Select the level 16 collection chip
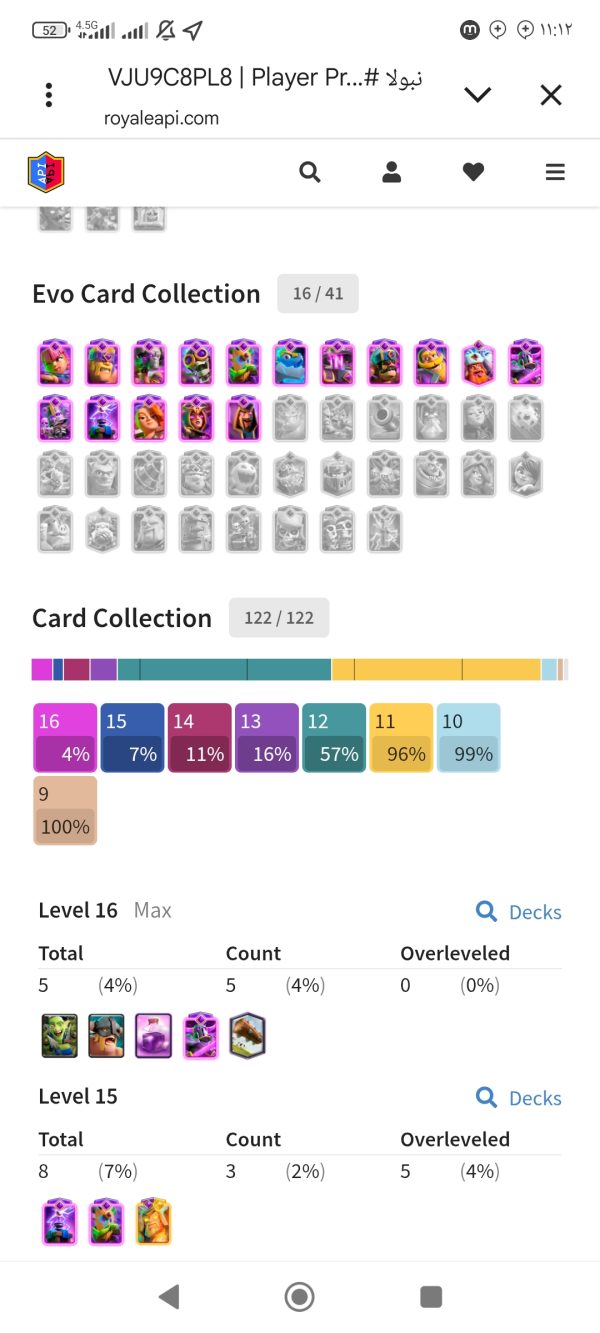Image resolution: width=600 pixels, height=1333 pixels. coord(65,738)
